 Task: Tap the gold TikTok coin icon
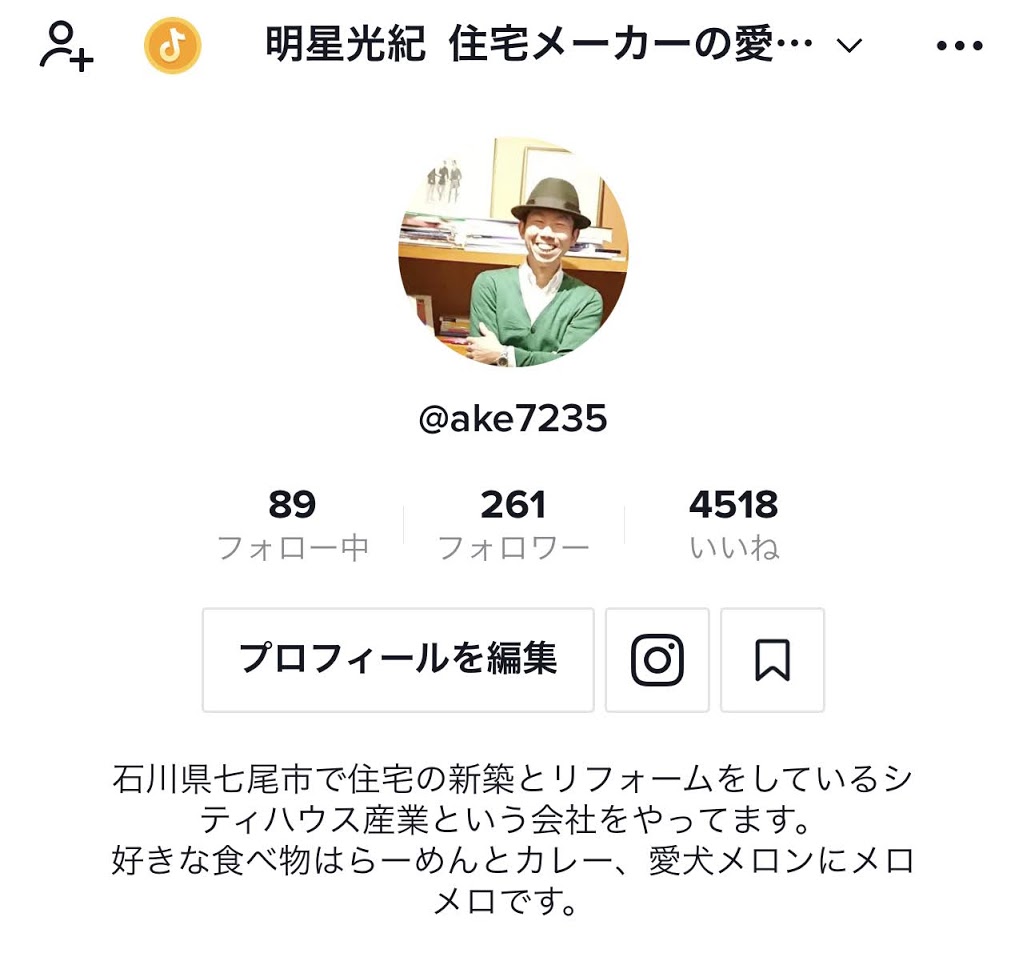[173, 46]
